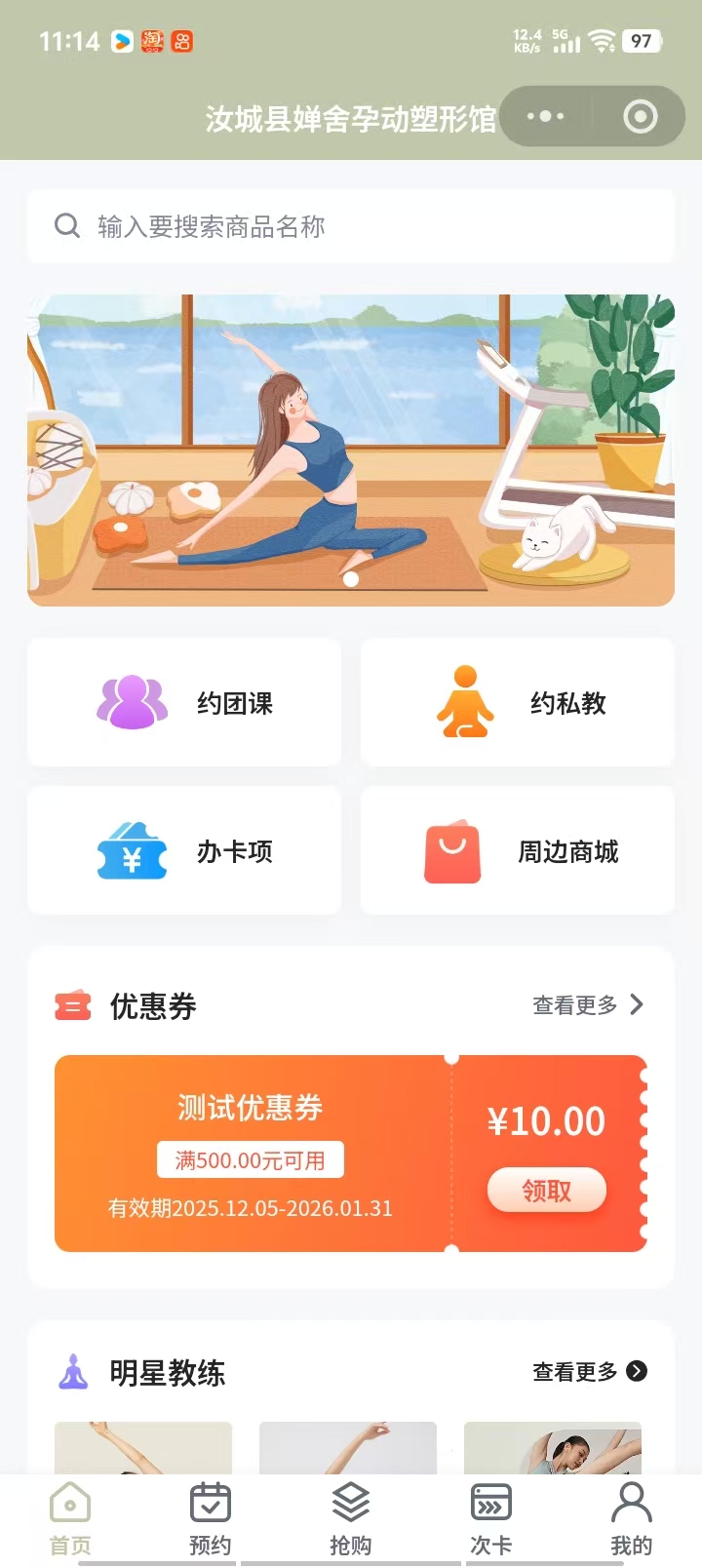Close the mini program with the circle icon

pyautogui.click(x=640, y=117)
